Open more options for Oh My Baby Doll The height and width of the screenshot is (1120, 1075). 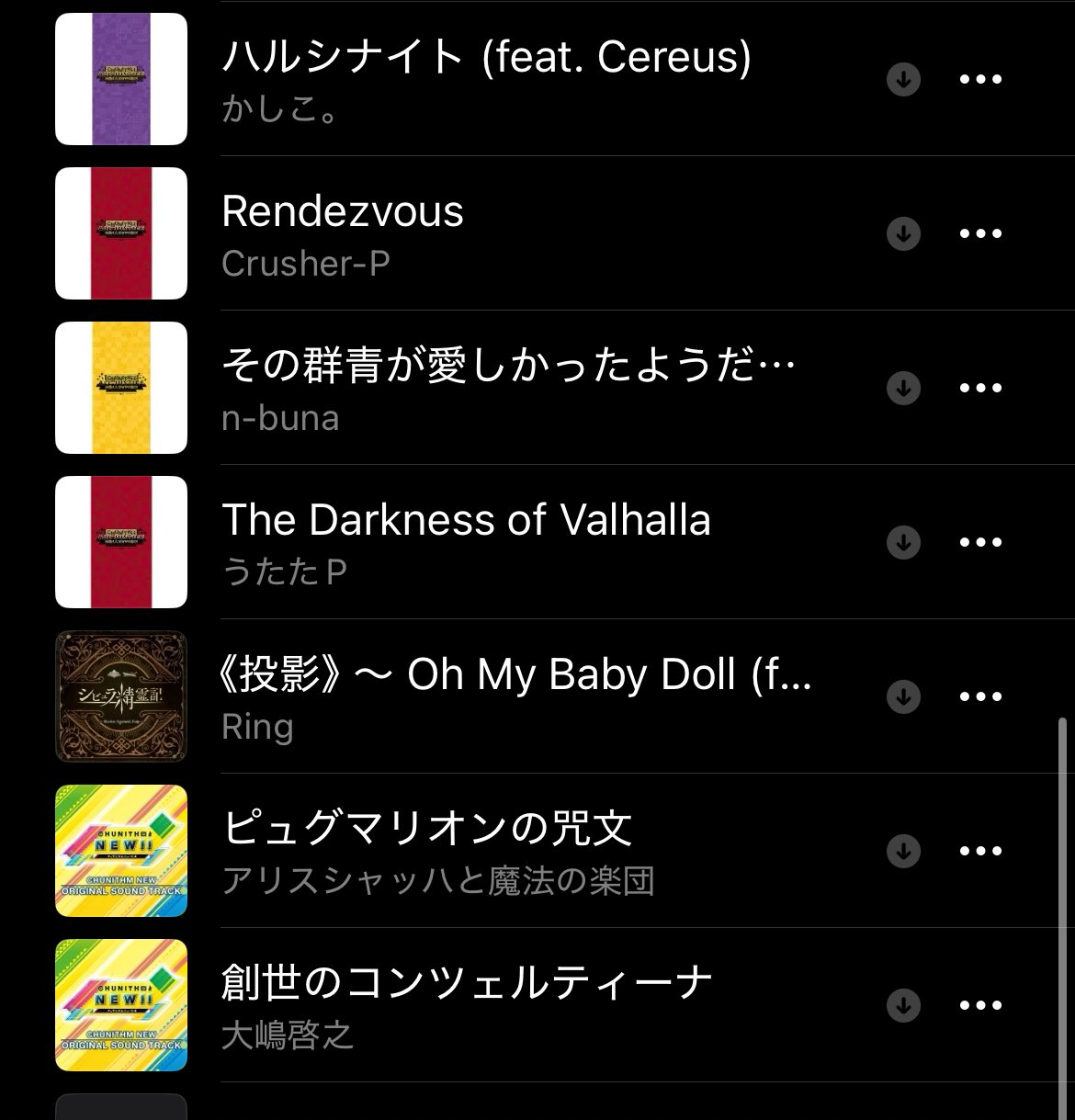click(x=980, y=697)
